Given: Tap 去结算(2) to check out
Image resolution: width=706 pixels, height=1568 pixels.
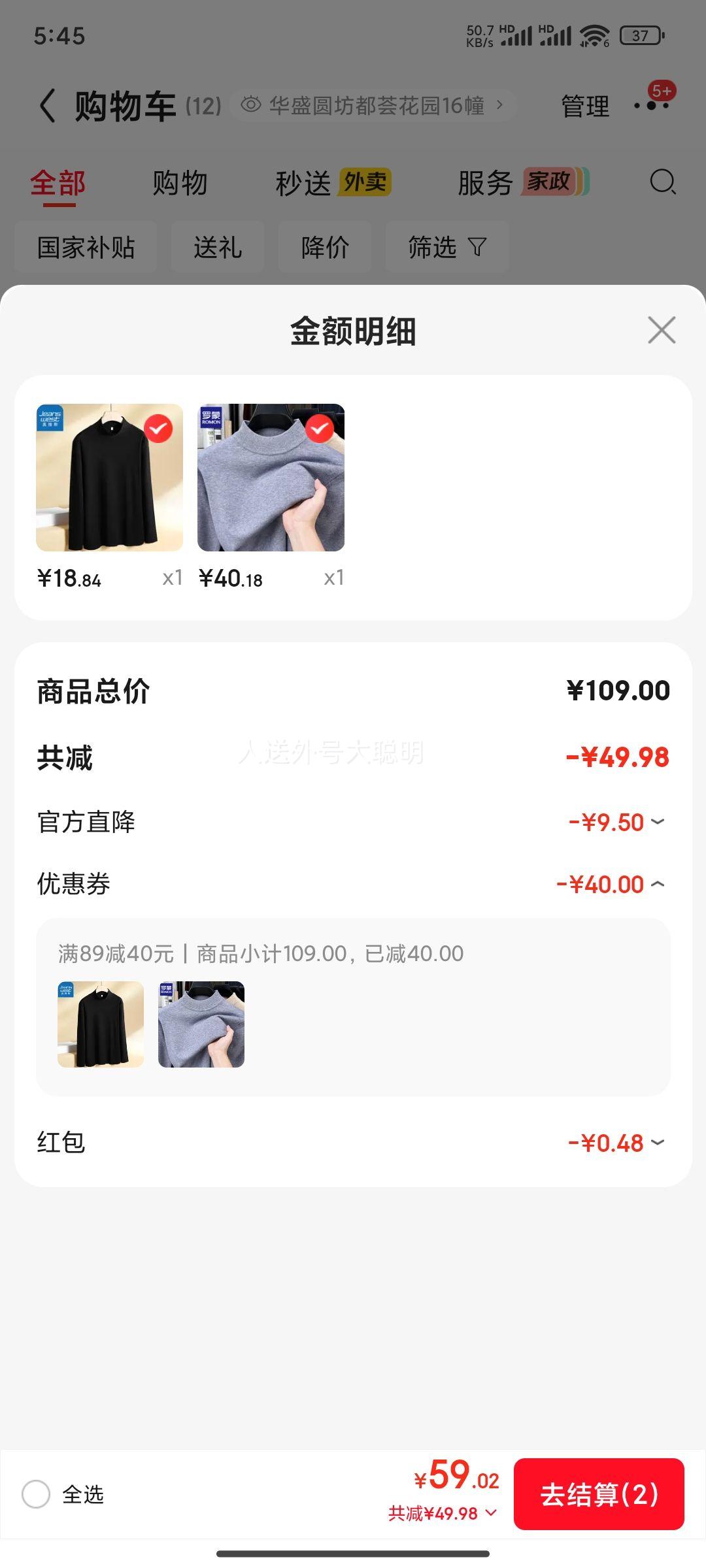Looking at the screenshot, I should [599, 1494].
